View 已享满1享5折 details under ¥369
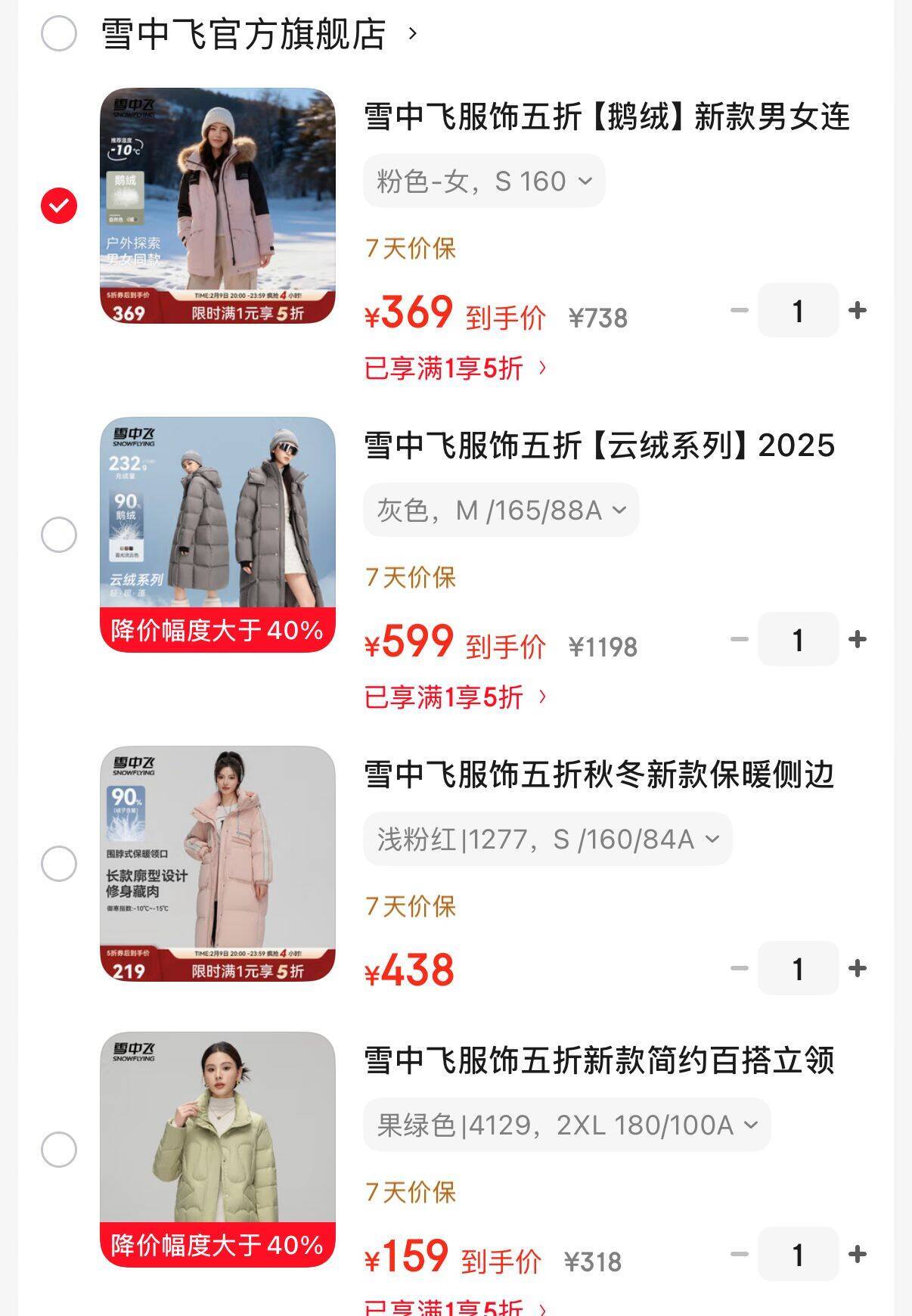This screenshot has height=1316, width=912. coord(455,368)
